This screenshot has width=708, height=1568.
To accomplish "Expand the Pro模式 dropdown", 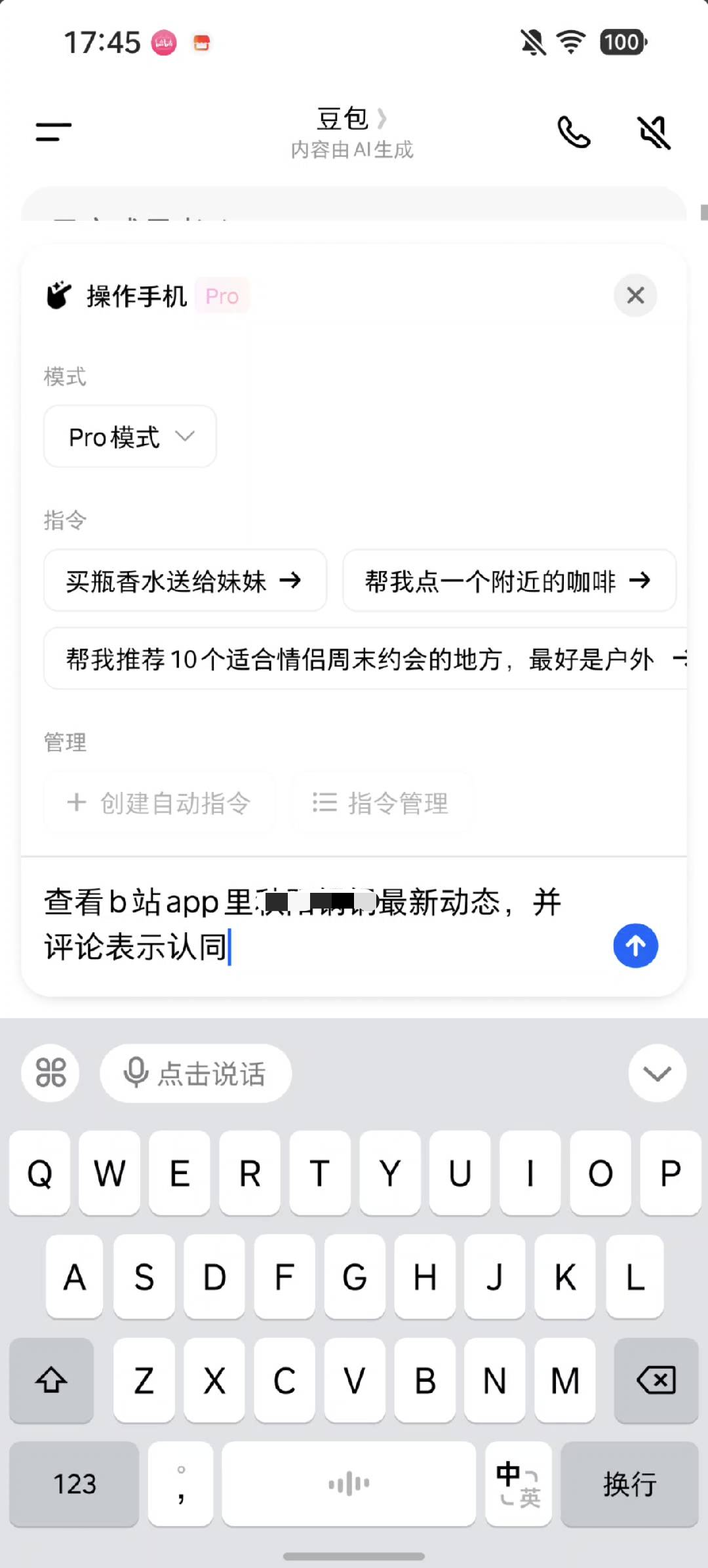I will click(x=130, y=437).
